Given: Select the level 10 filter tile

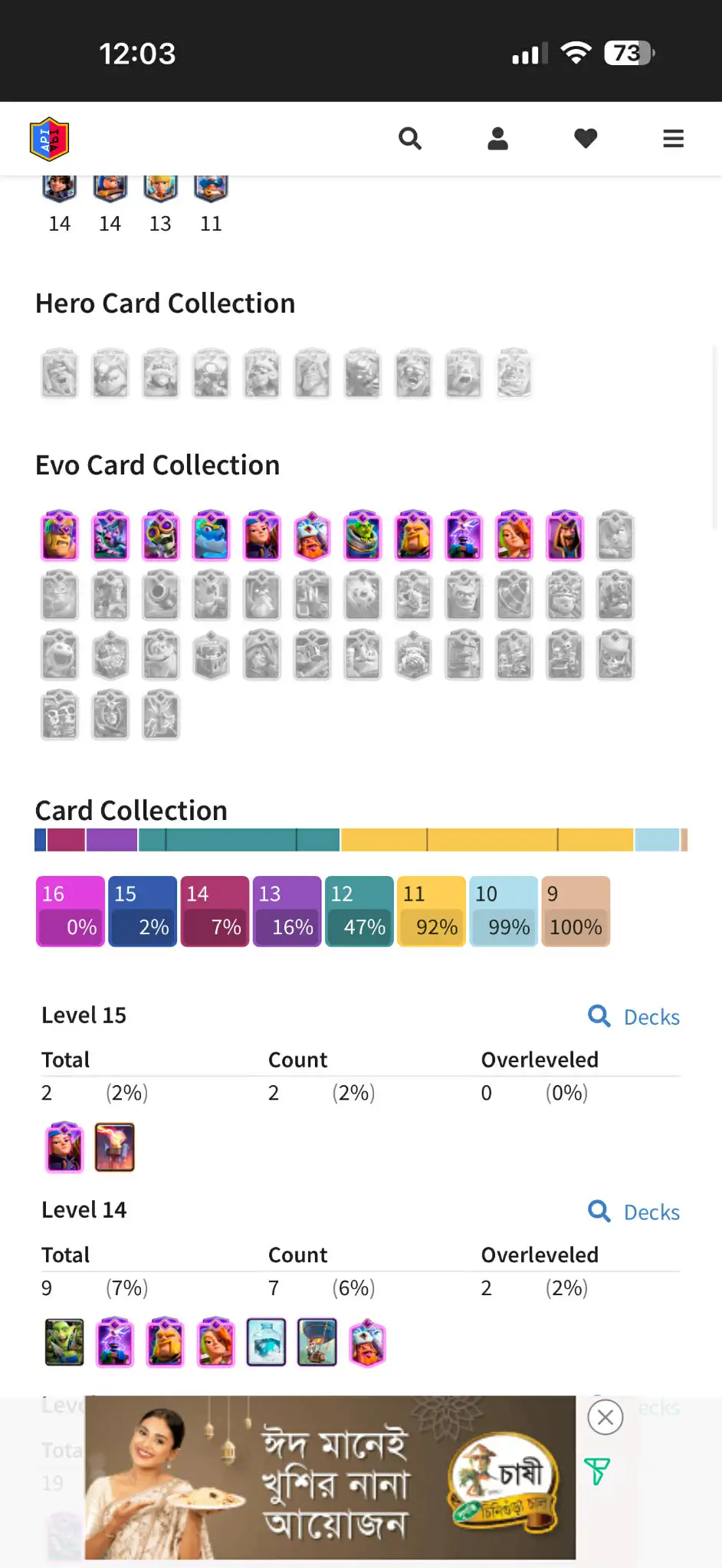Looking at the screenshot, I should pos(503,911).
